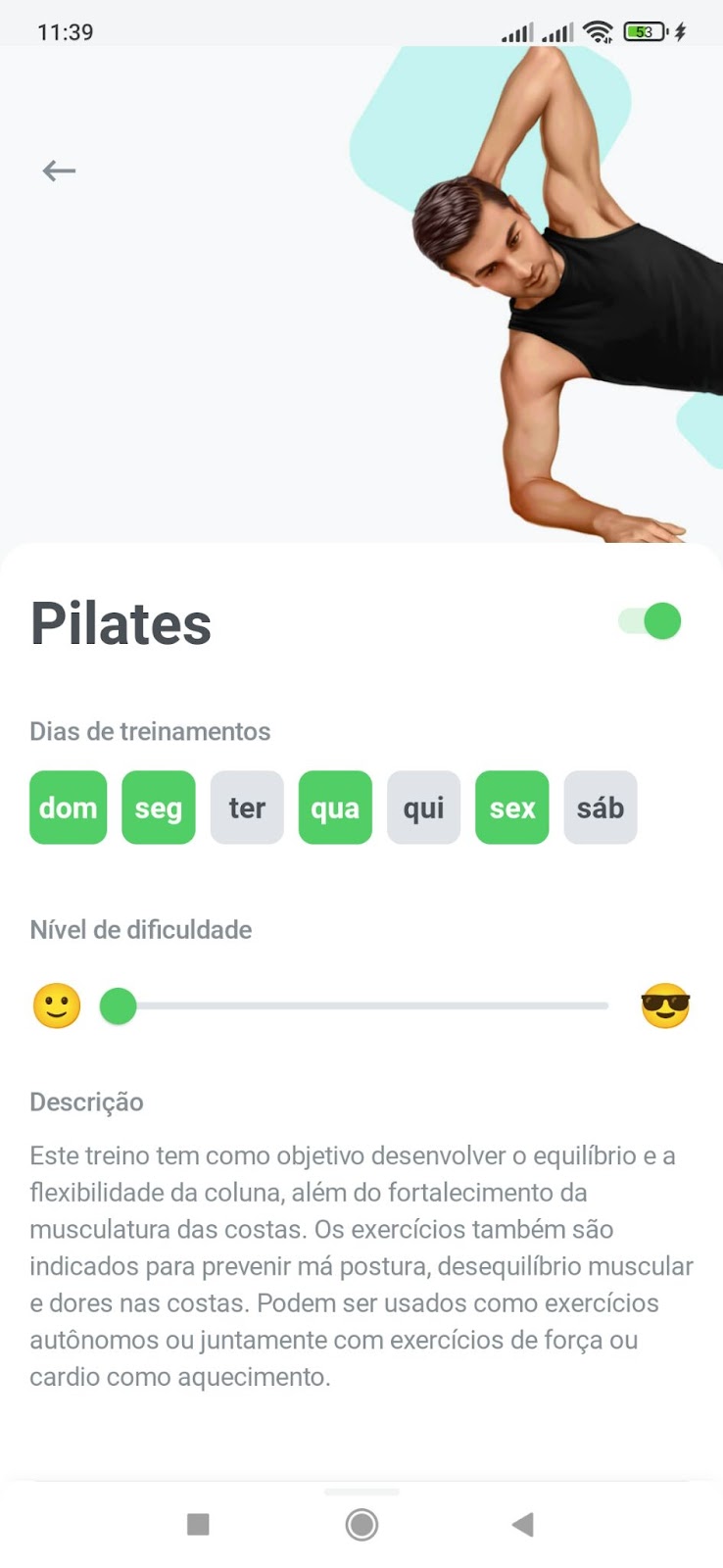Image resolution: width=723 pixels, height=1568 pixels.
Task: Tap the system back triangle
Action: (x=523, y=1524)
